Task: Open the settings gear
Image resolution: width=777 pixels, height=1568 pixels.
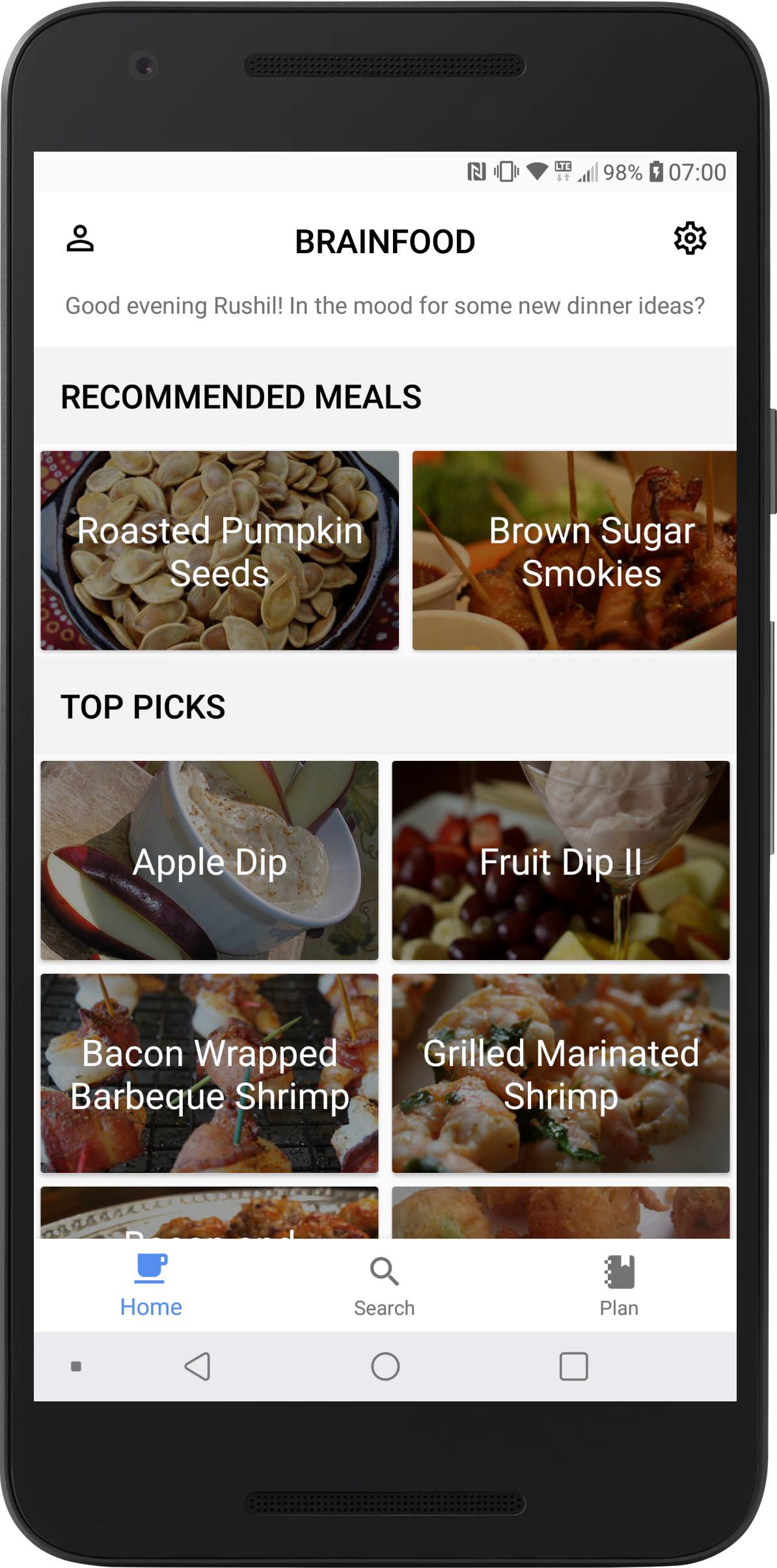Action: pos(690,238)
